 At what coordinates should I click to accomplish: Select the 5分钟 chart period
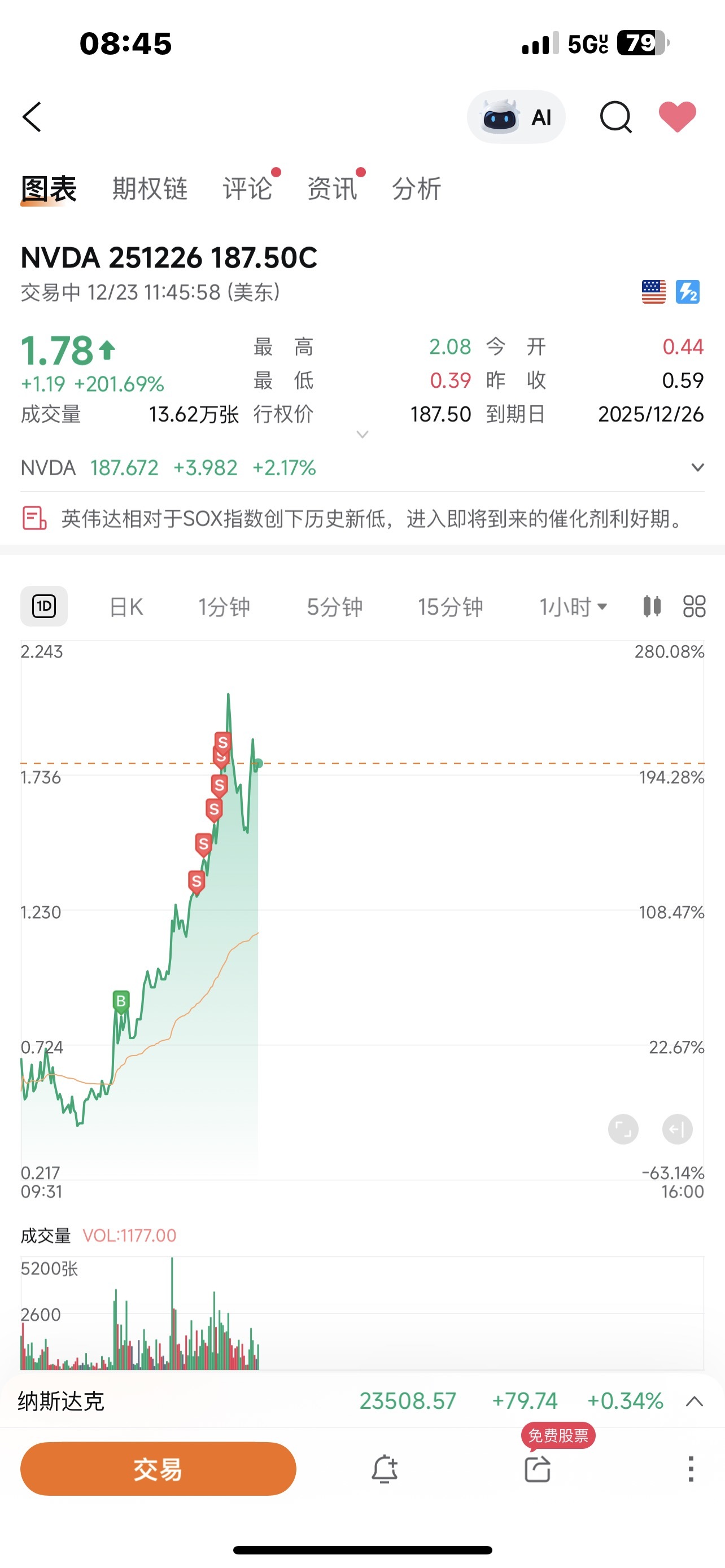click(x=334, y=606)
